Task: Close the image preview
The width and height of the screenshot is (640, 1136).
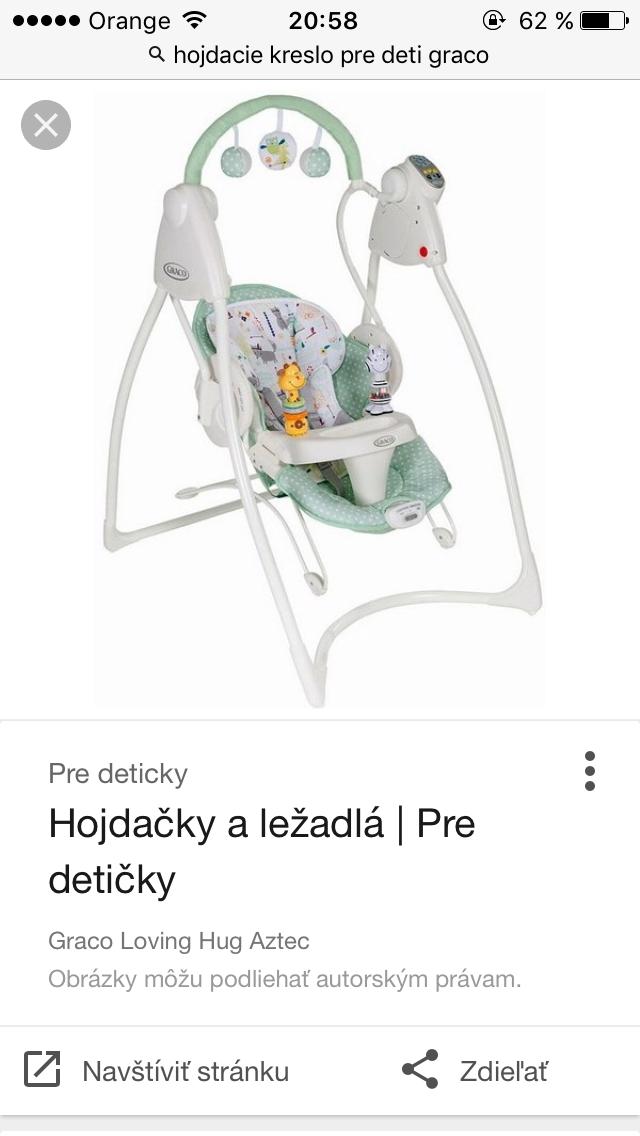Action: click(x=46, y=126)
